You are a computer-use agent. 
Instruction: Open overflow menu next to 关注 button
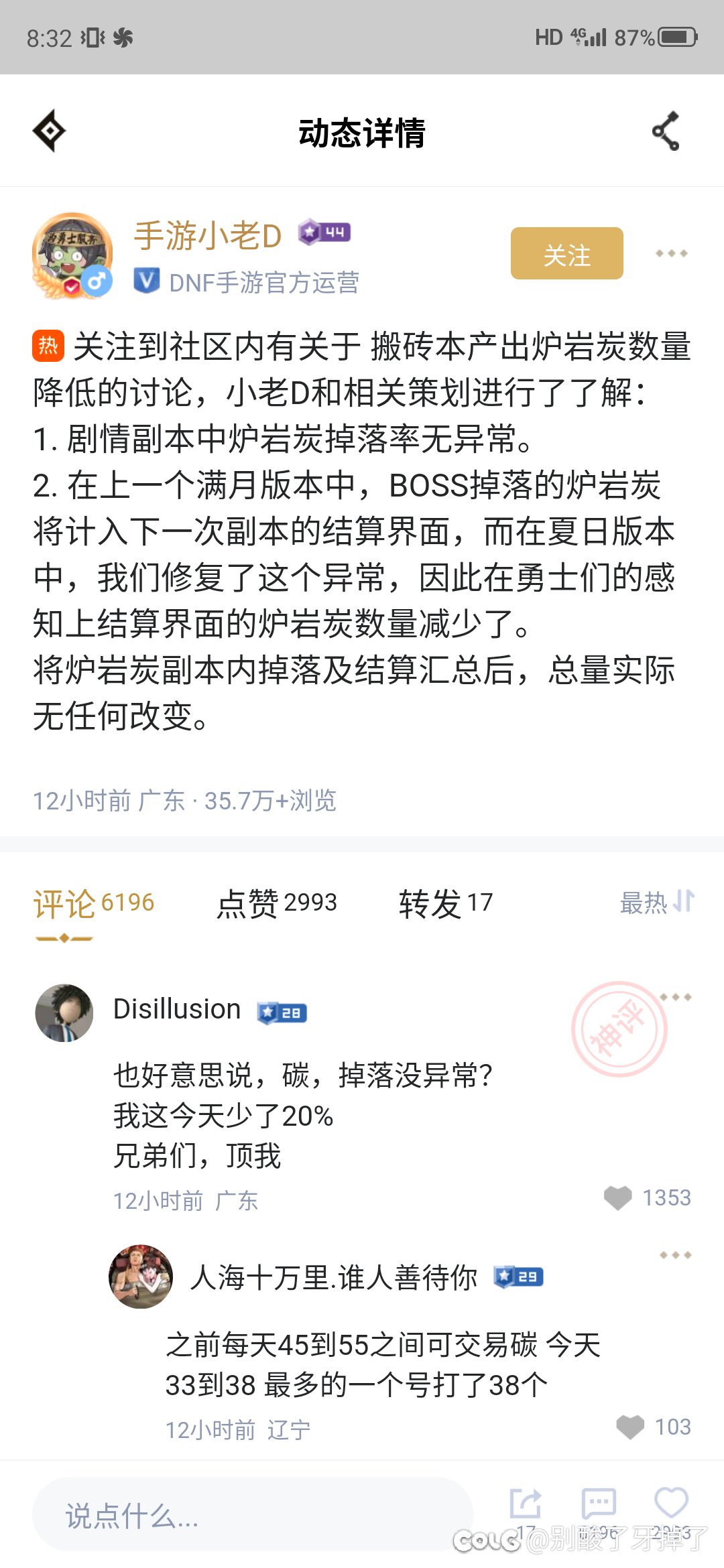coord(672,253)
